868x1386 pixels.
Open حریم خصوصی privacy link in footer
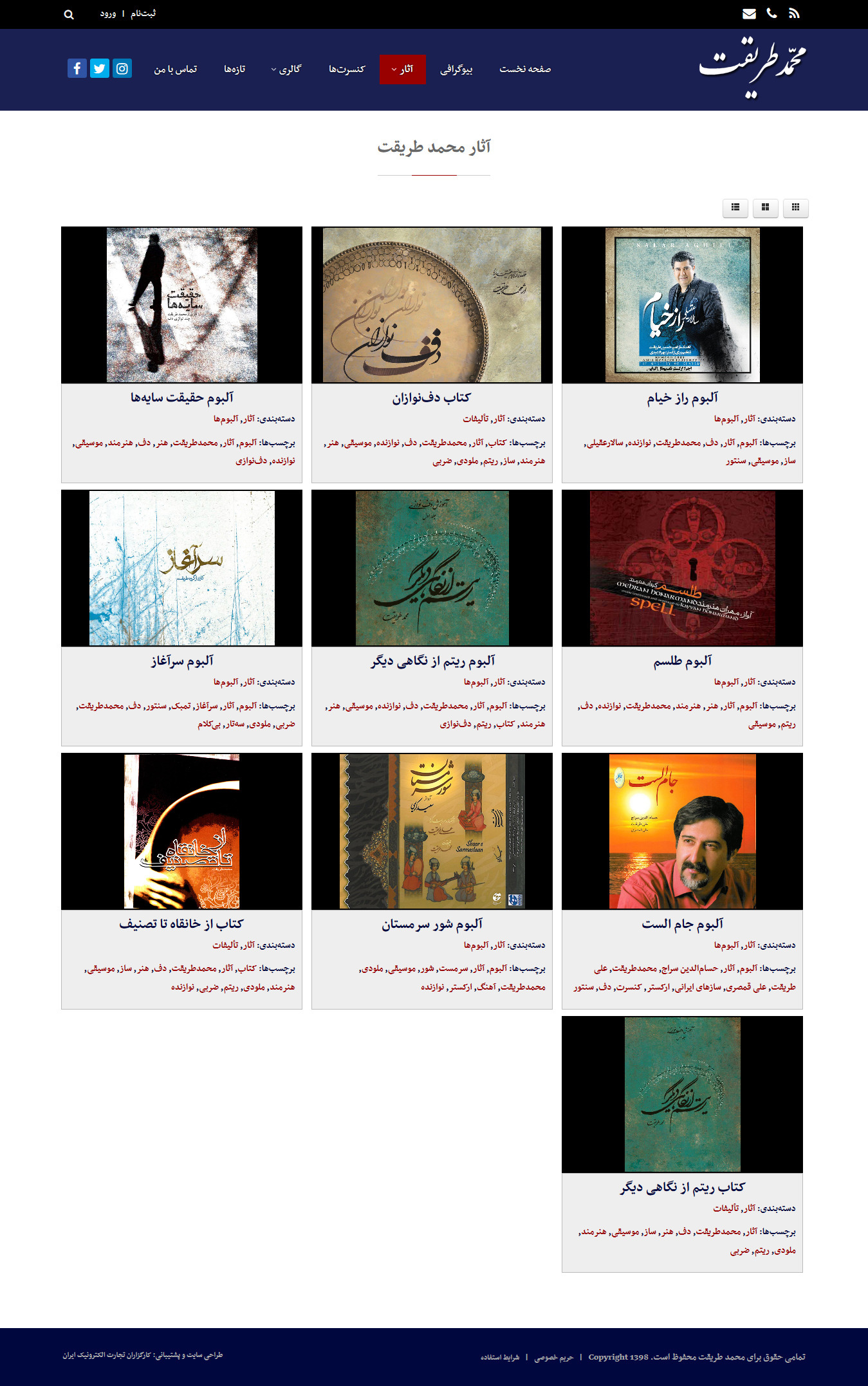pos(553,1357)
